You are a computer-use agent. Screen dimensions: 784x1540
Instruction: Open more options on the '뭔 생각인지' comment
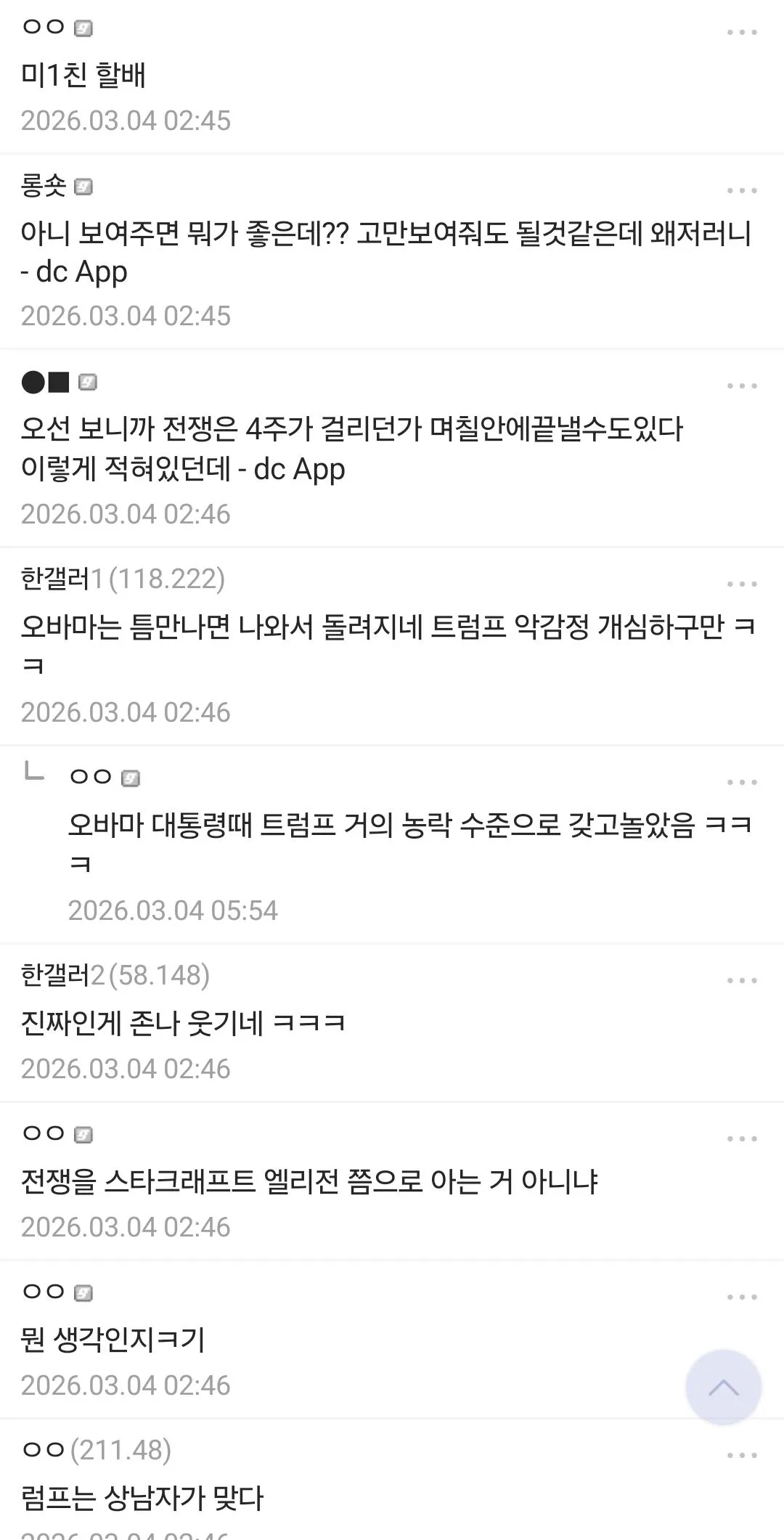coord(742,1297)
